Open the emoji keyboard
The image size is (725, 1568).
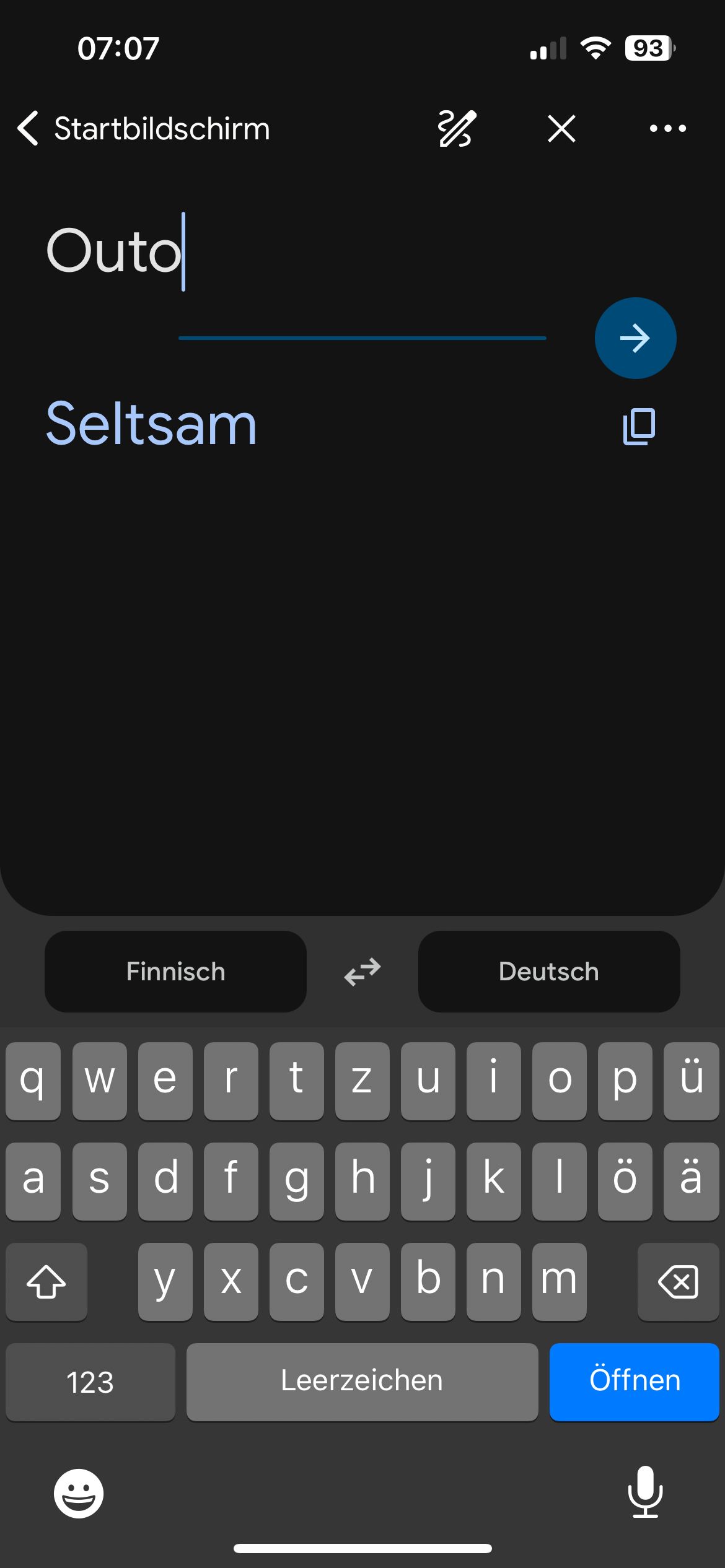pos(79,1493)
